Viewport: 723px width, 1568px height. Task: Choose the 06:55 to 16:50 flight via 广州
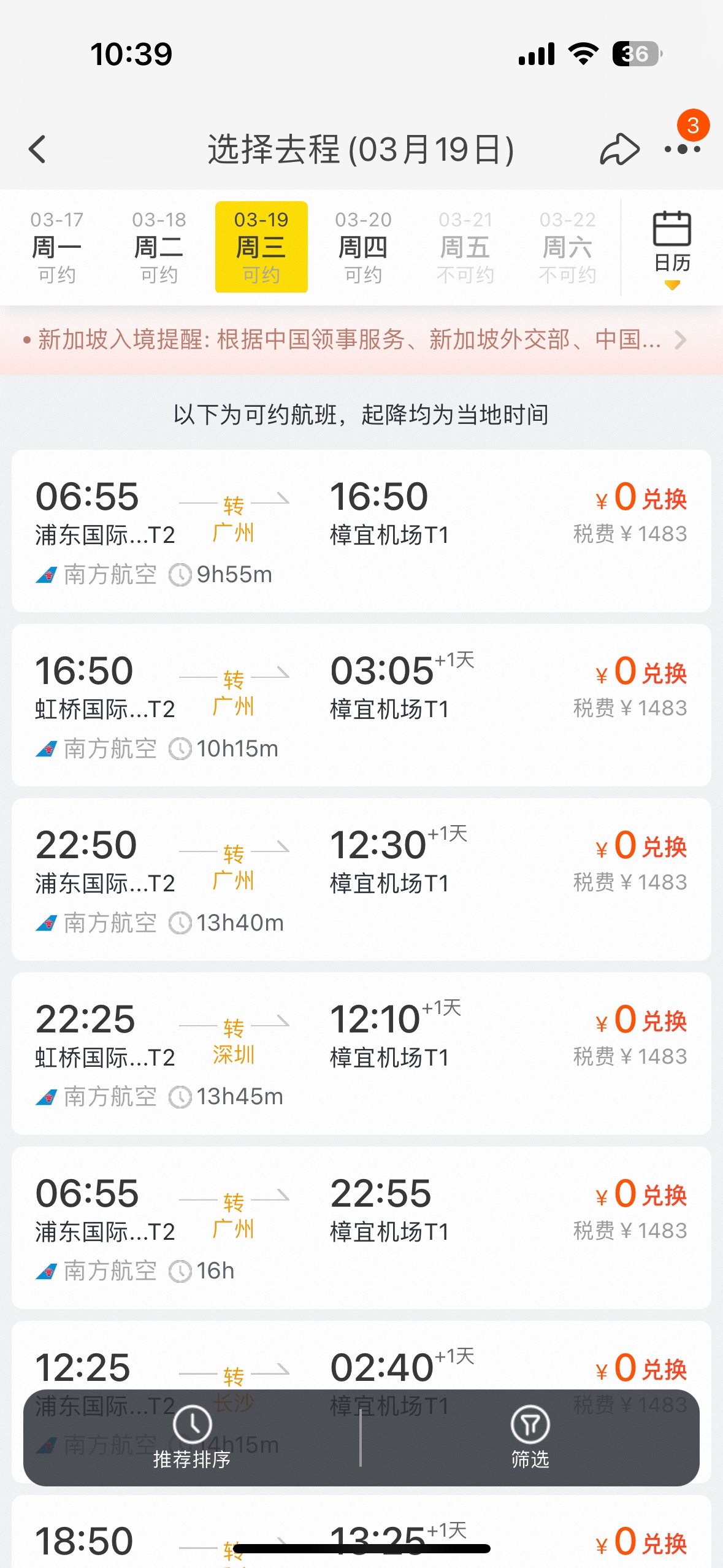[361, 531]
